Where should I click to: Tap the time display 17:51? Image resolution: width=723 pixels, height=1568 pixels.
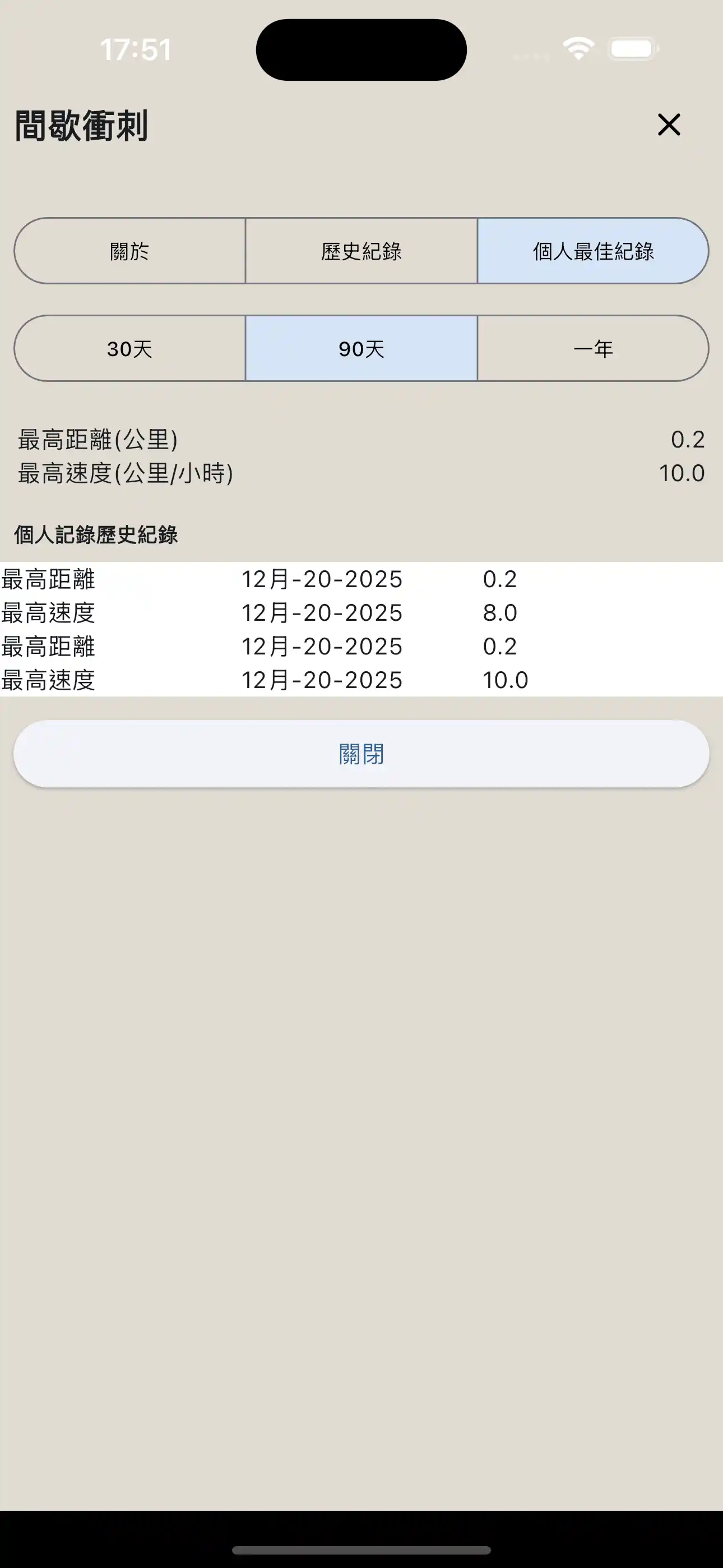click(x=135, y=49)
